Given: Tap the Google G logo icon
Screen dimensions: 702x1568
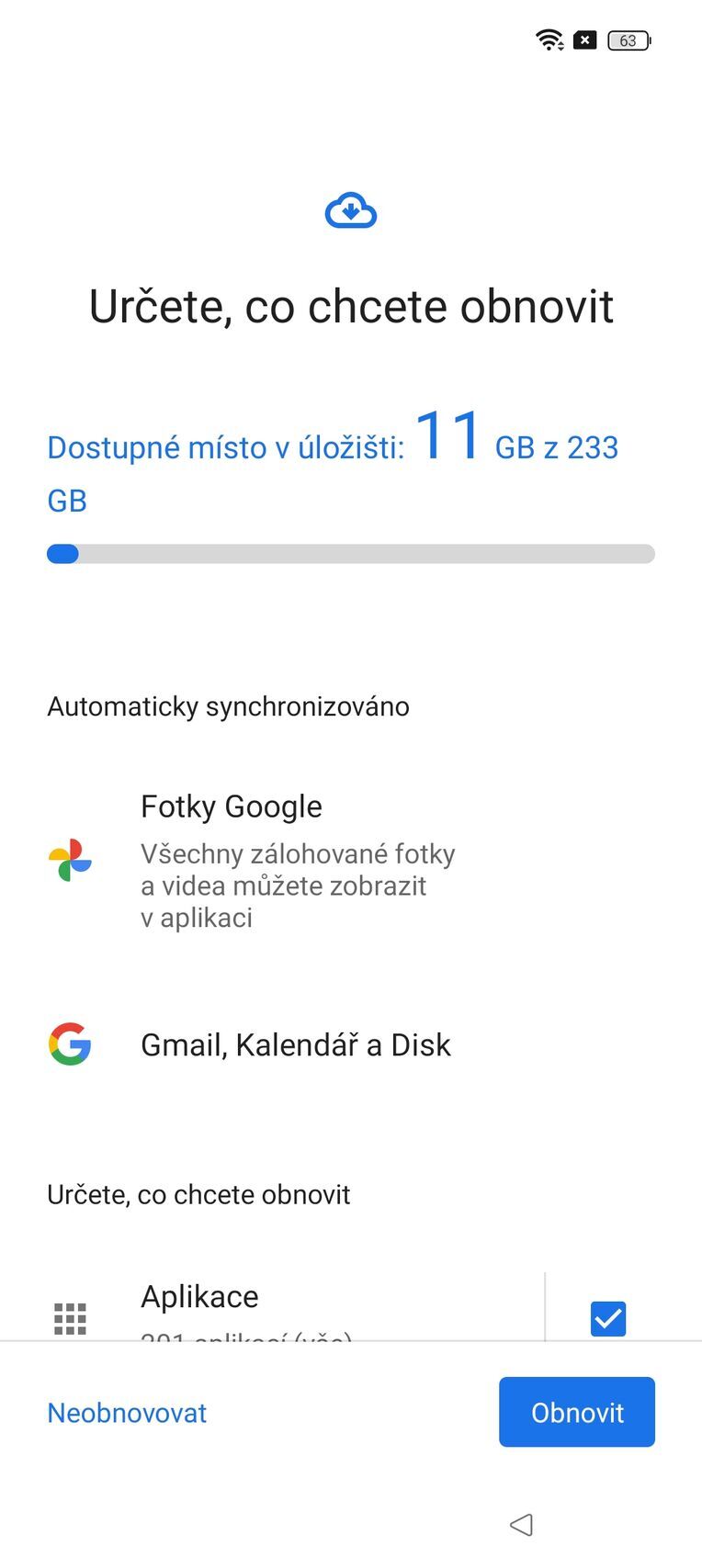Looking at the screenshot, I should (x=69, y=1044).
